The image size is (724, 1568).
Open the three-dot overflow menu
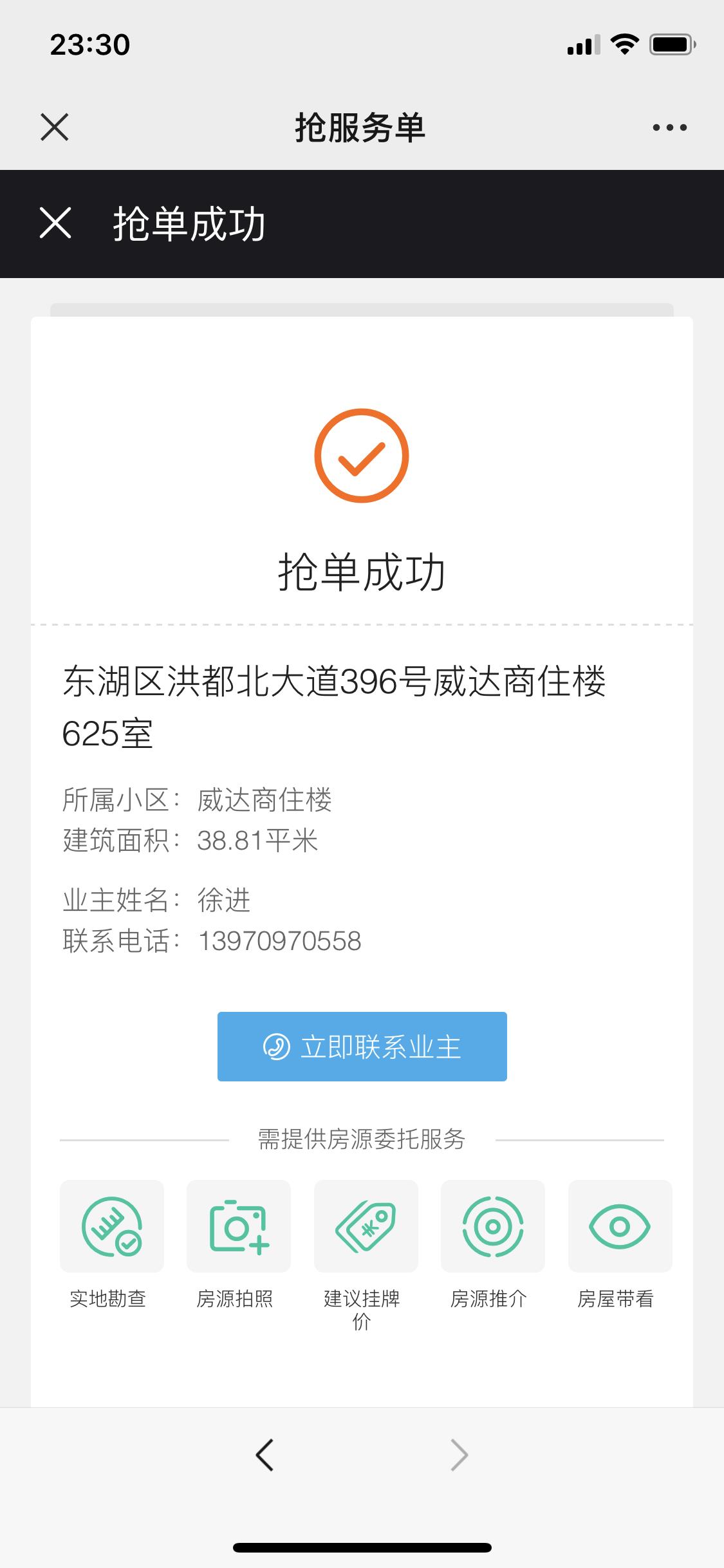pos(669,127)
